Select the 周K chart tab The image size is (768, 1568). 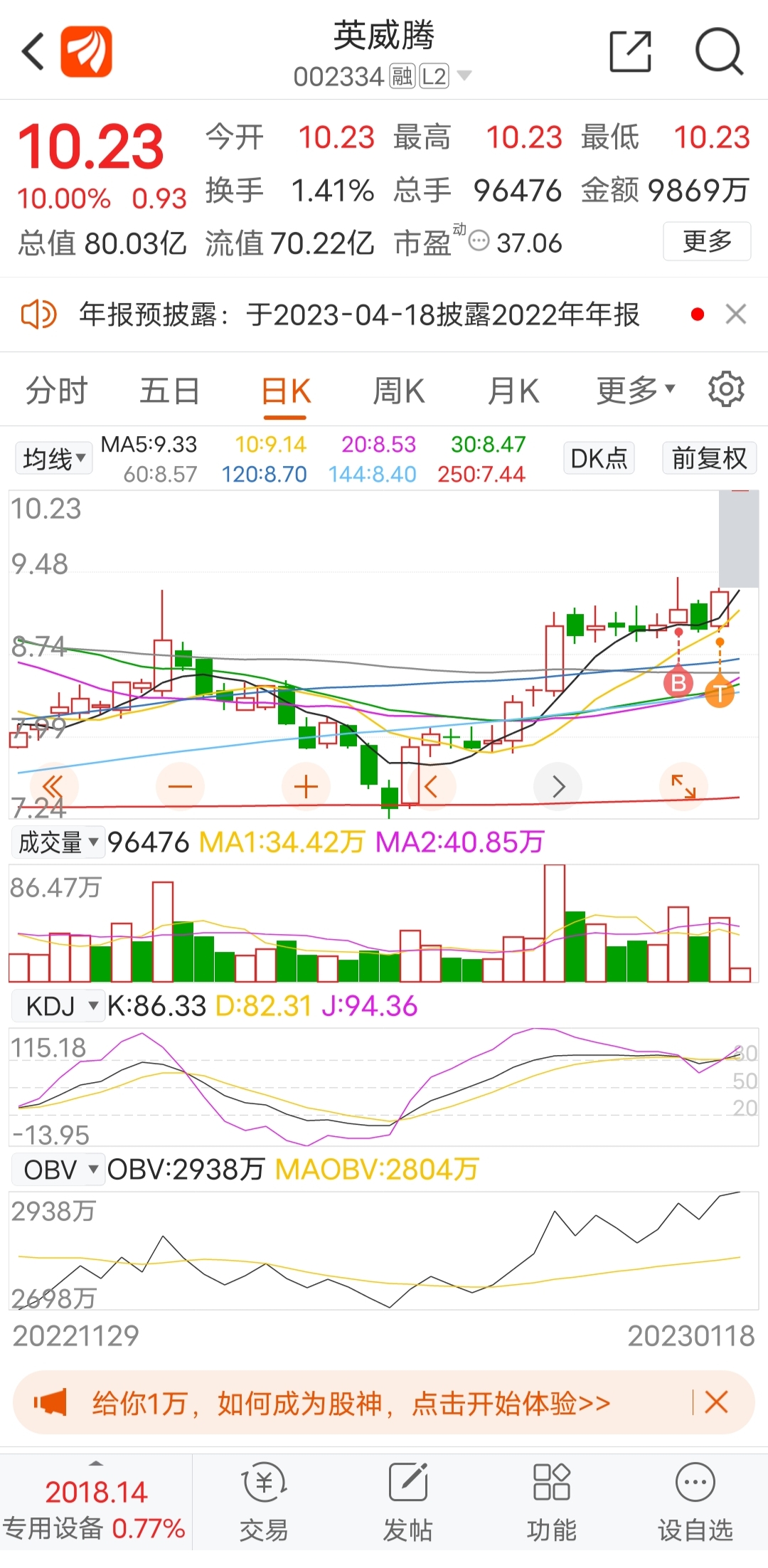tap(398, 391)
